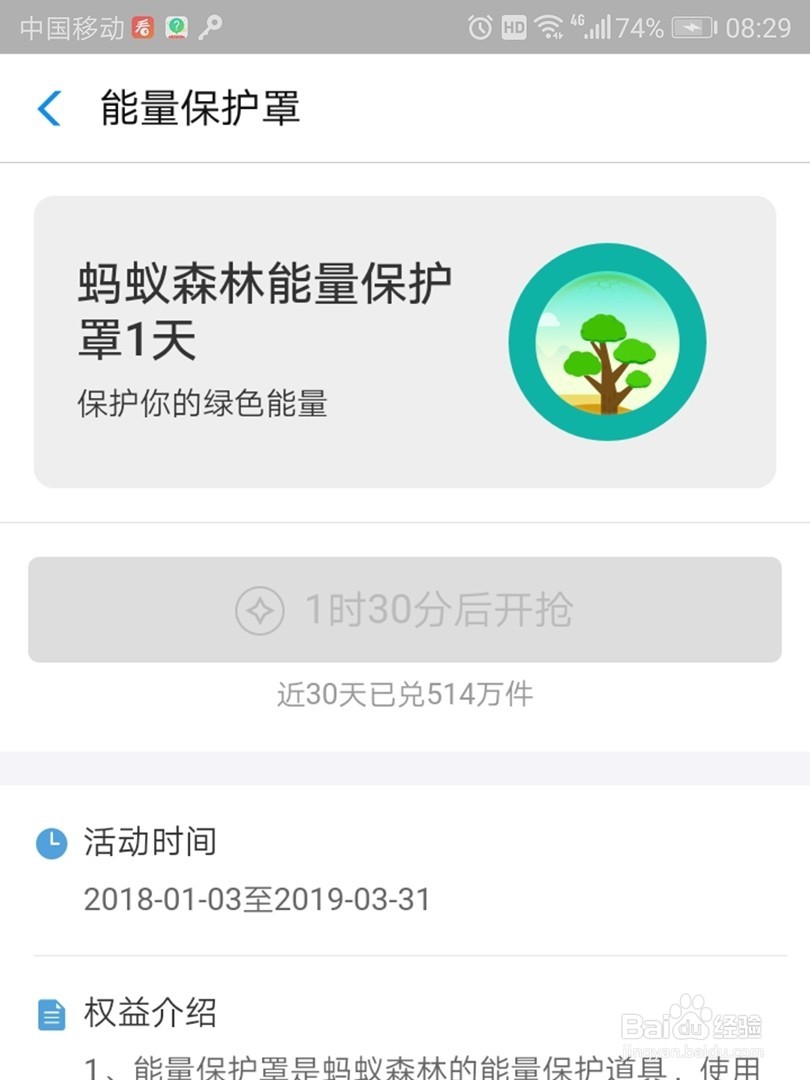Tap the Wi-Fi icon in the status bar

coord(549,27)
